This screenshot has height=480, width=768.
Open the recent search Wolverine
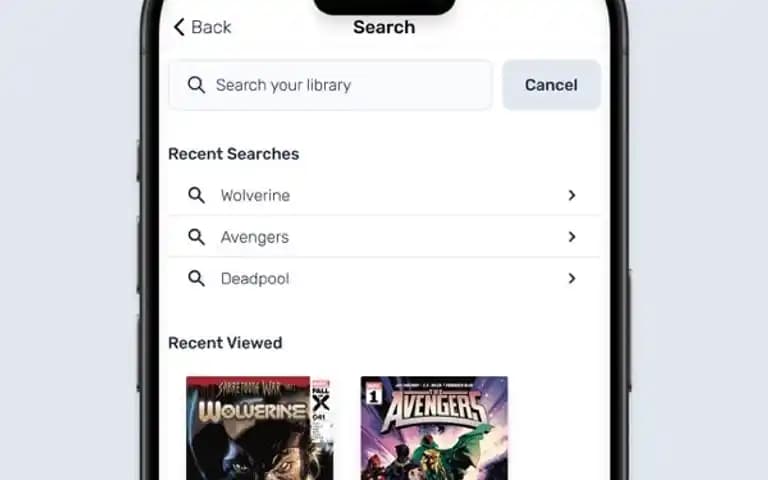[384, 195]
